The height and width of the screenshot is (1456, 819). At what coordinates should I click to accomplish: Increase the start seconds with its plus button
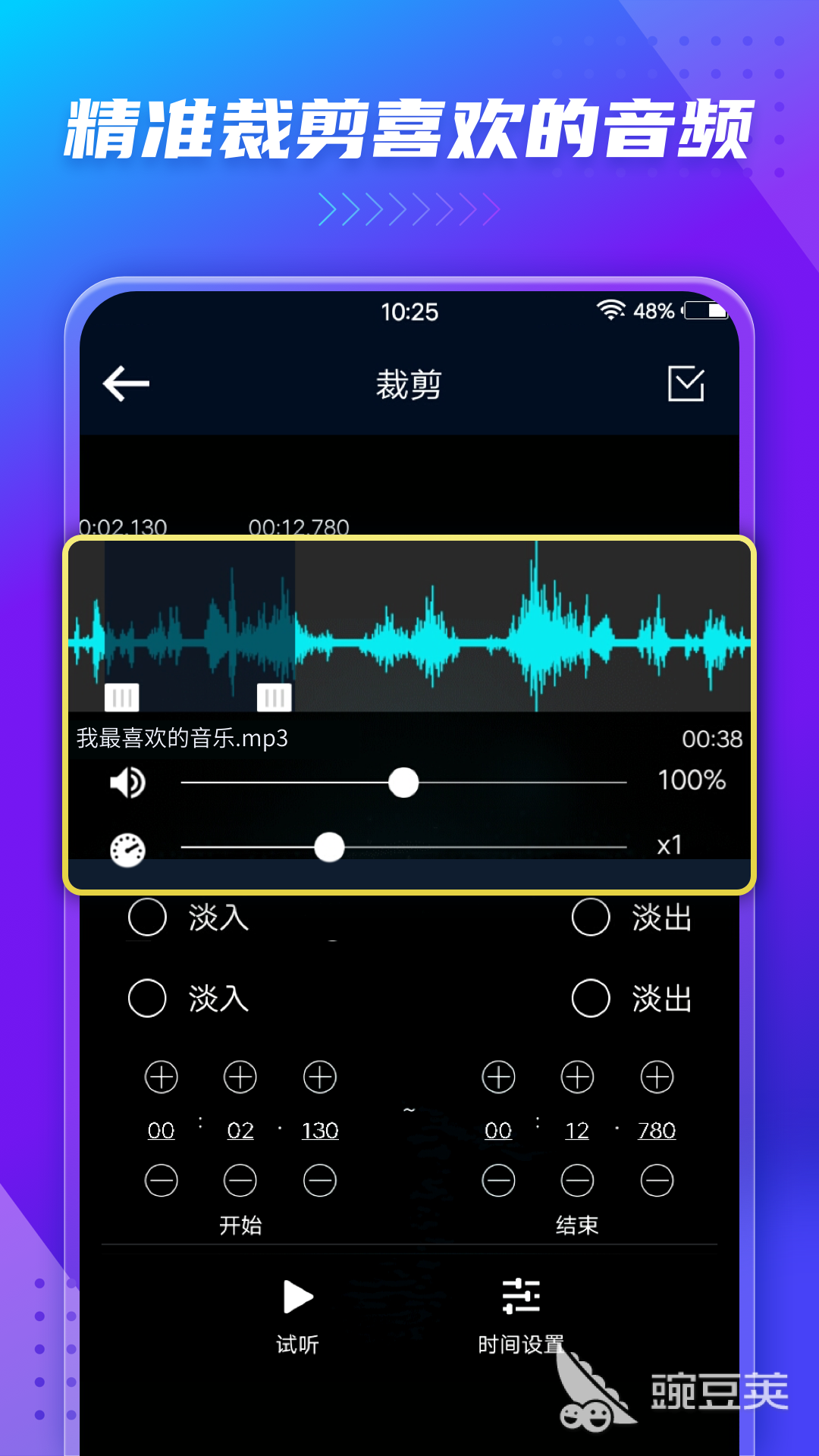coord(240,1077)
